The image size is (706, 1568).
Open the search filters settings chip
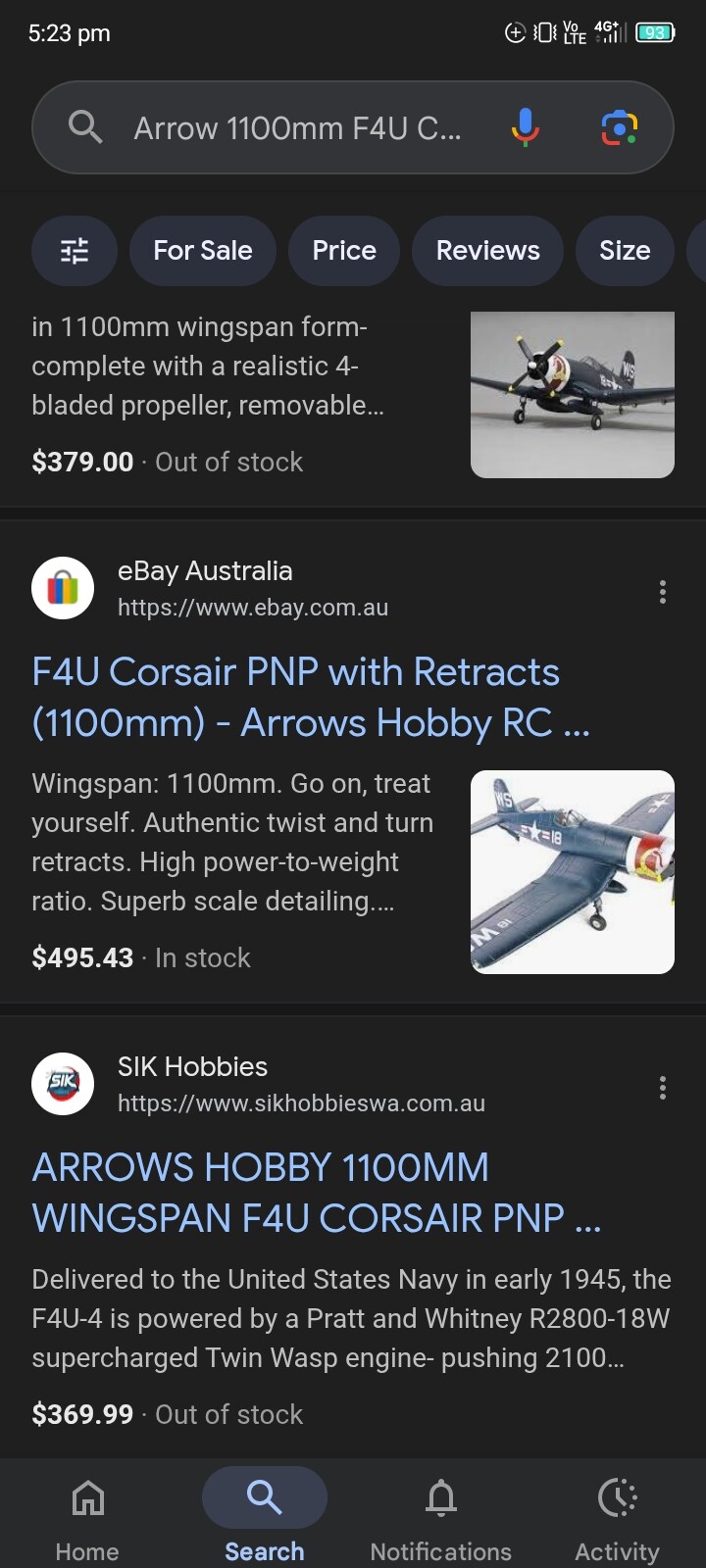tap(75, 251)
